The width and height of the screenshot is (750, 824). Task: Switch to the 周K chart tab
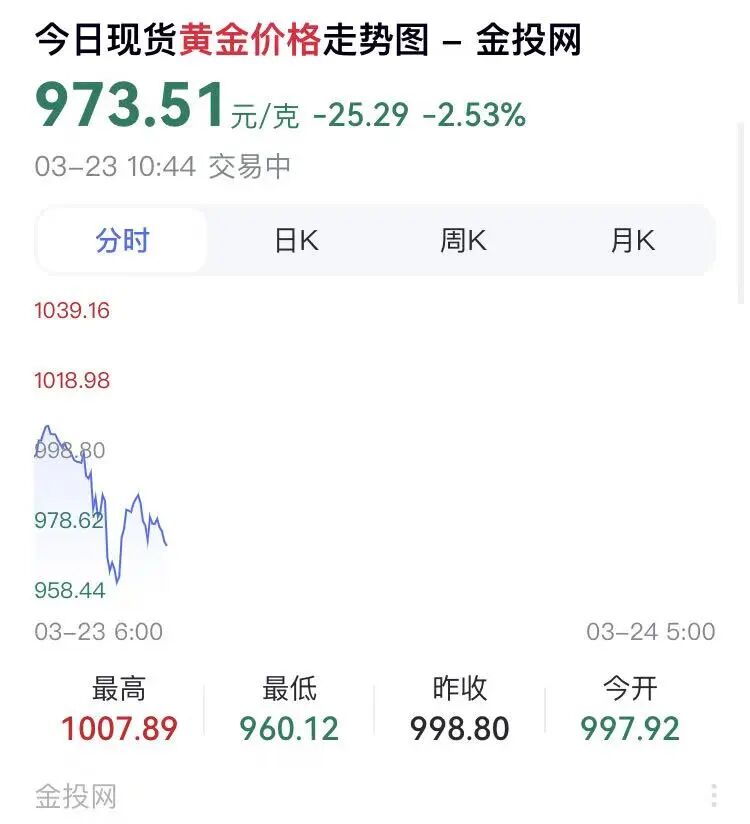pos(463,241)
